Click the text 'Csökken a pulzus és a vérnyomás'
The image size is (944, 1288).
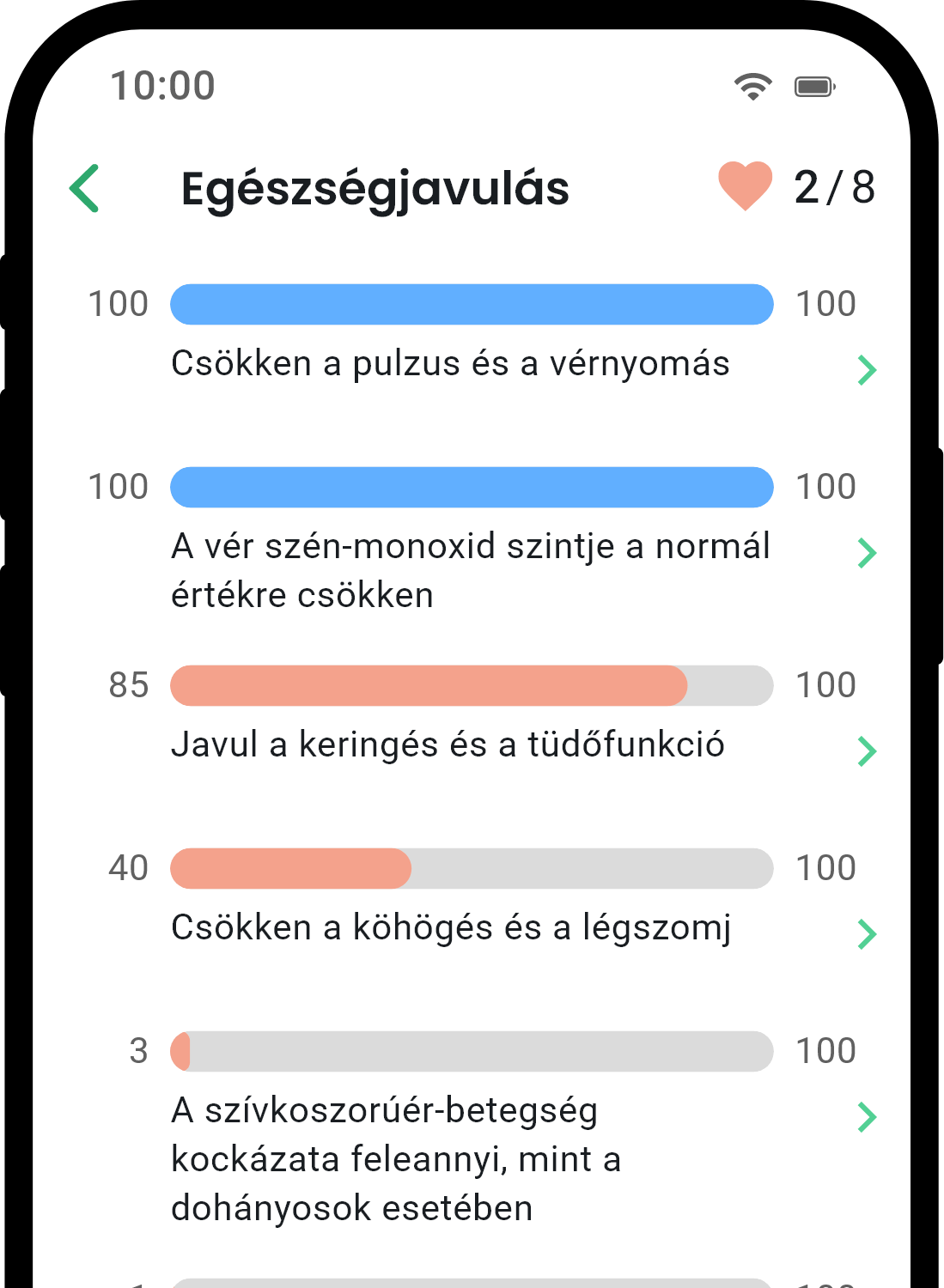coord(450,363)
